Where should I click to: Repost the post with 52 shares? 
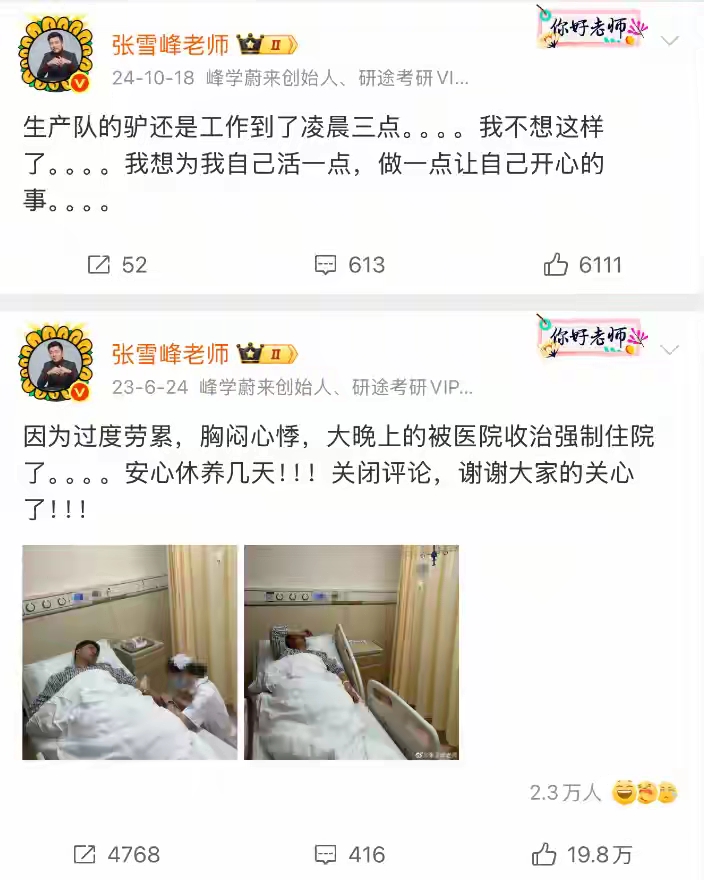[x=117, y=265]
